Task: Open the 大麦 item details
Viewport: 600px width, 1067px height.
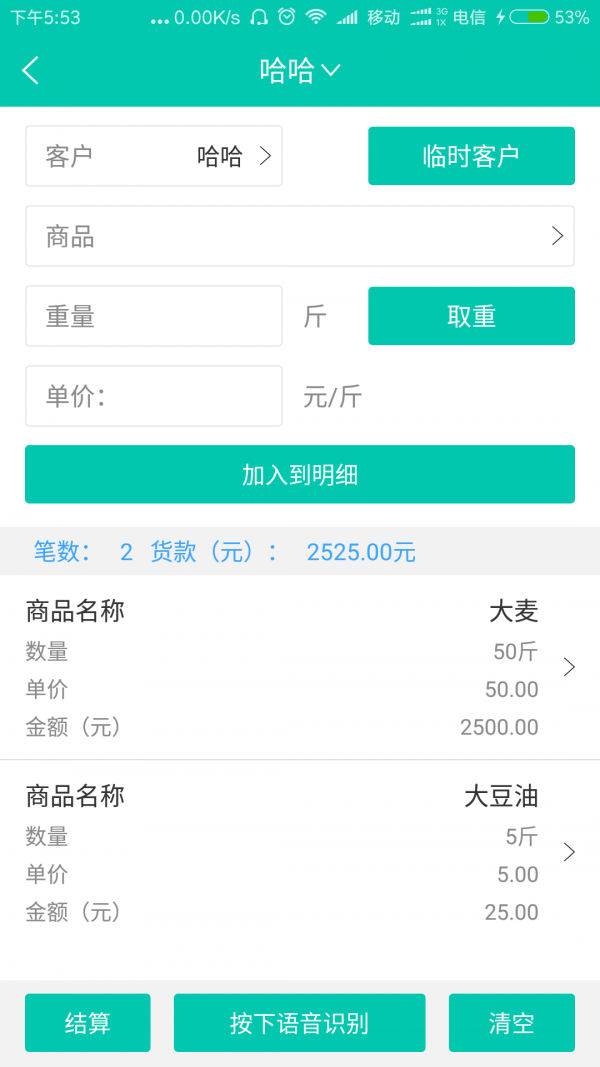Action: coord(300,668)
